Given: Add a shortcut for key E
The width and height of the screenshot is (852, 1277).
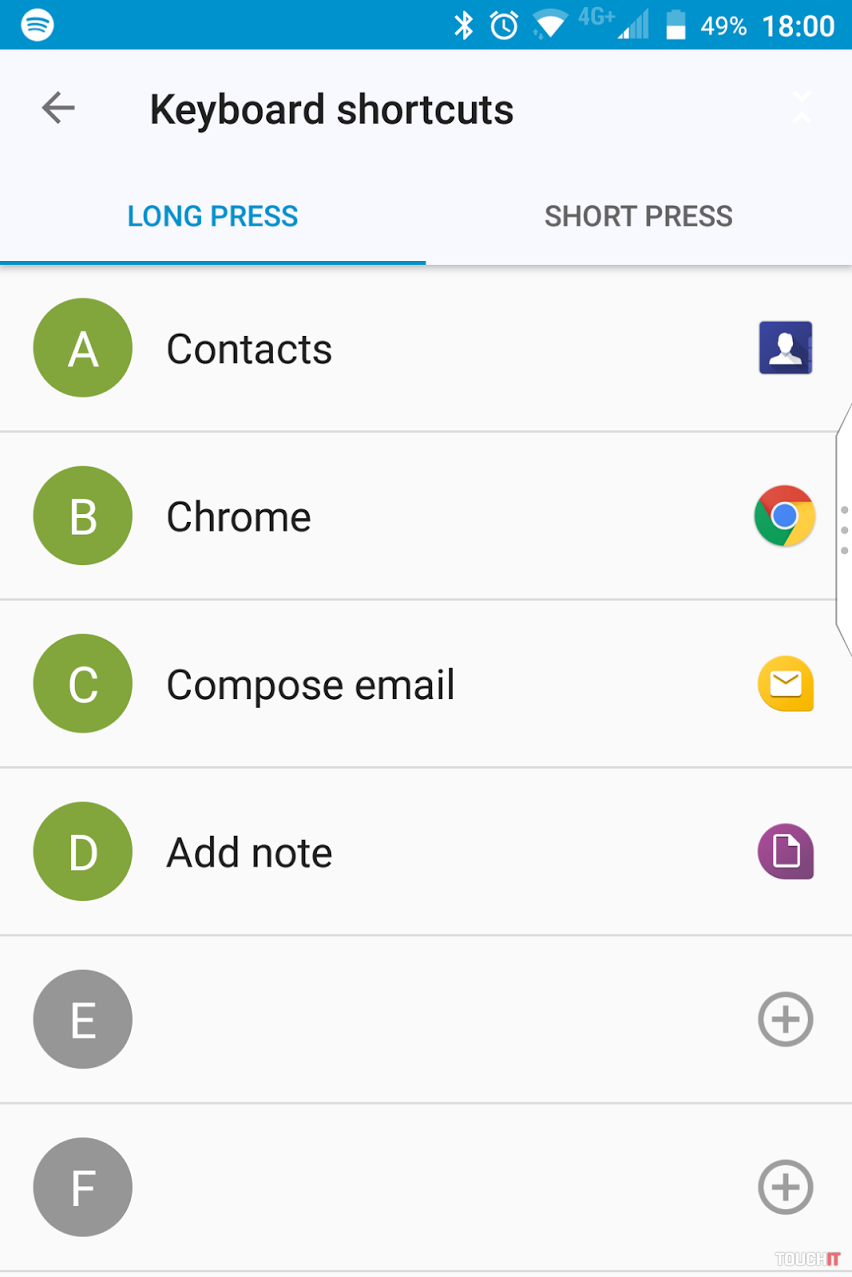Looking at the screenshot, I should [785, 1020].
